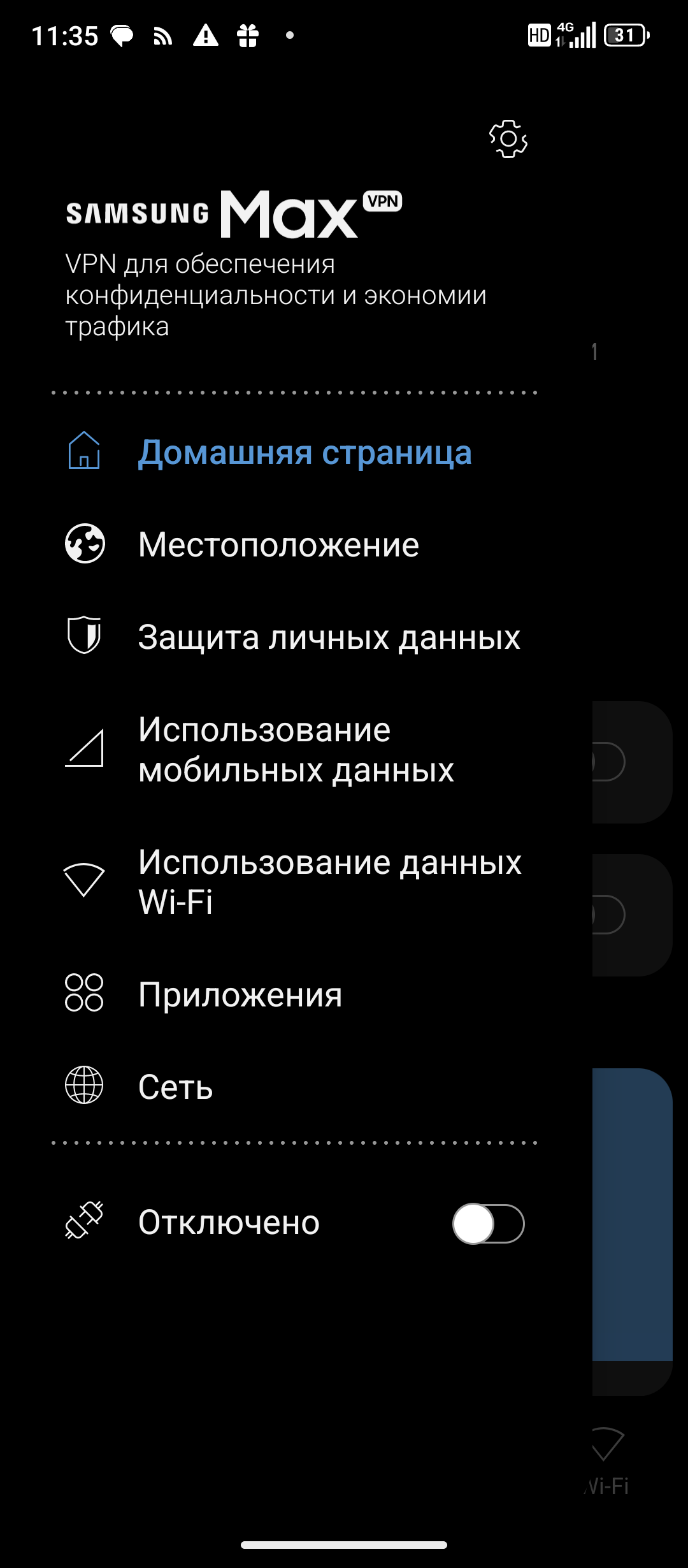The image size is (688, 1568).
Task: Select Защита личных данных
Action: [x=329, y=637]
